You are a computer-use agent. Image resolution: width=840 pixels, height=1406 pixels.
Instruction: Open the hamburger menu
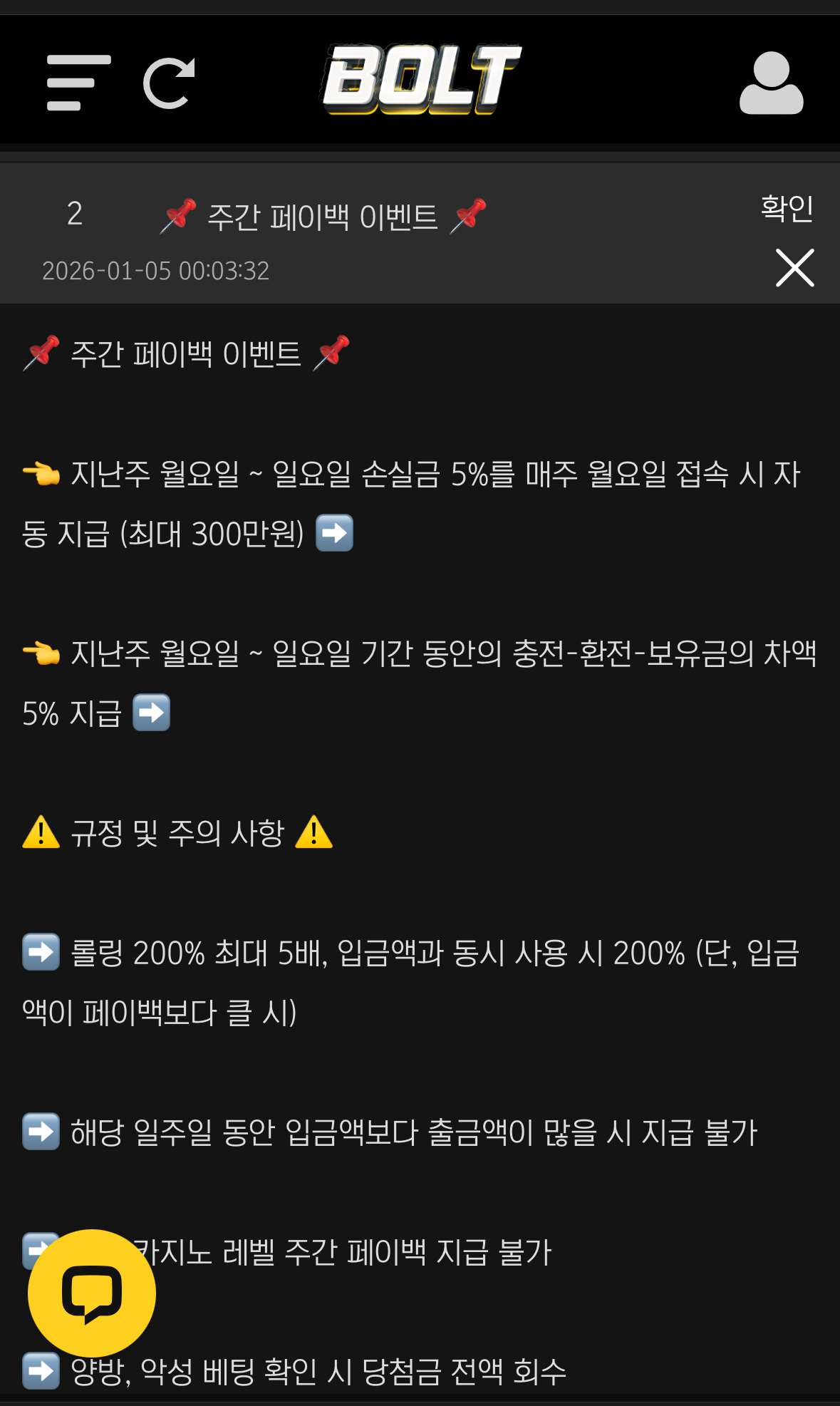pyautogui.click(x=78, y=83)
